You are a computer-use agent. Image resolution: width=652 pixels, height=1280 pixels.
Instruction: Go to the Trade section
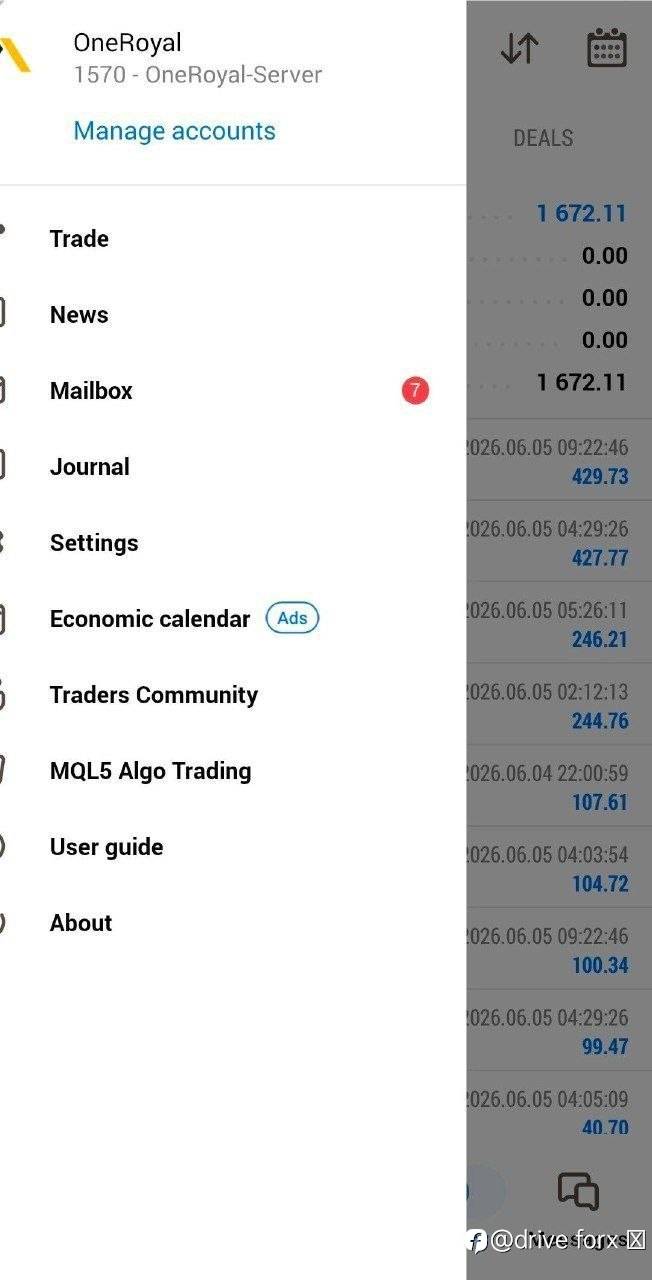coord(233,238)
